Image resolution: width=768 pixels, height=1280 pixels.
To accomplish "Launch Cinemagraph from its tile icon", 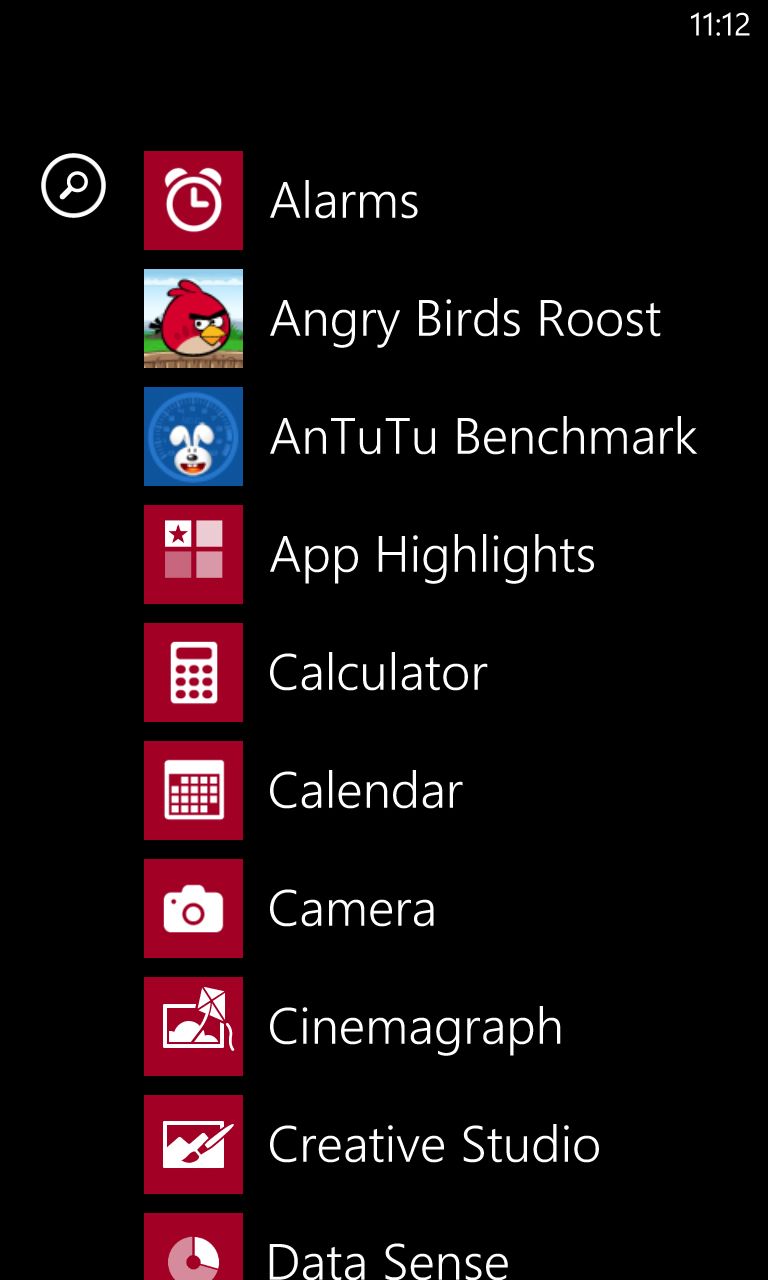I will 193,1026.
